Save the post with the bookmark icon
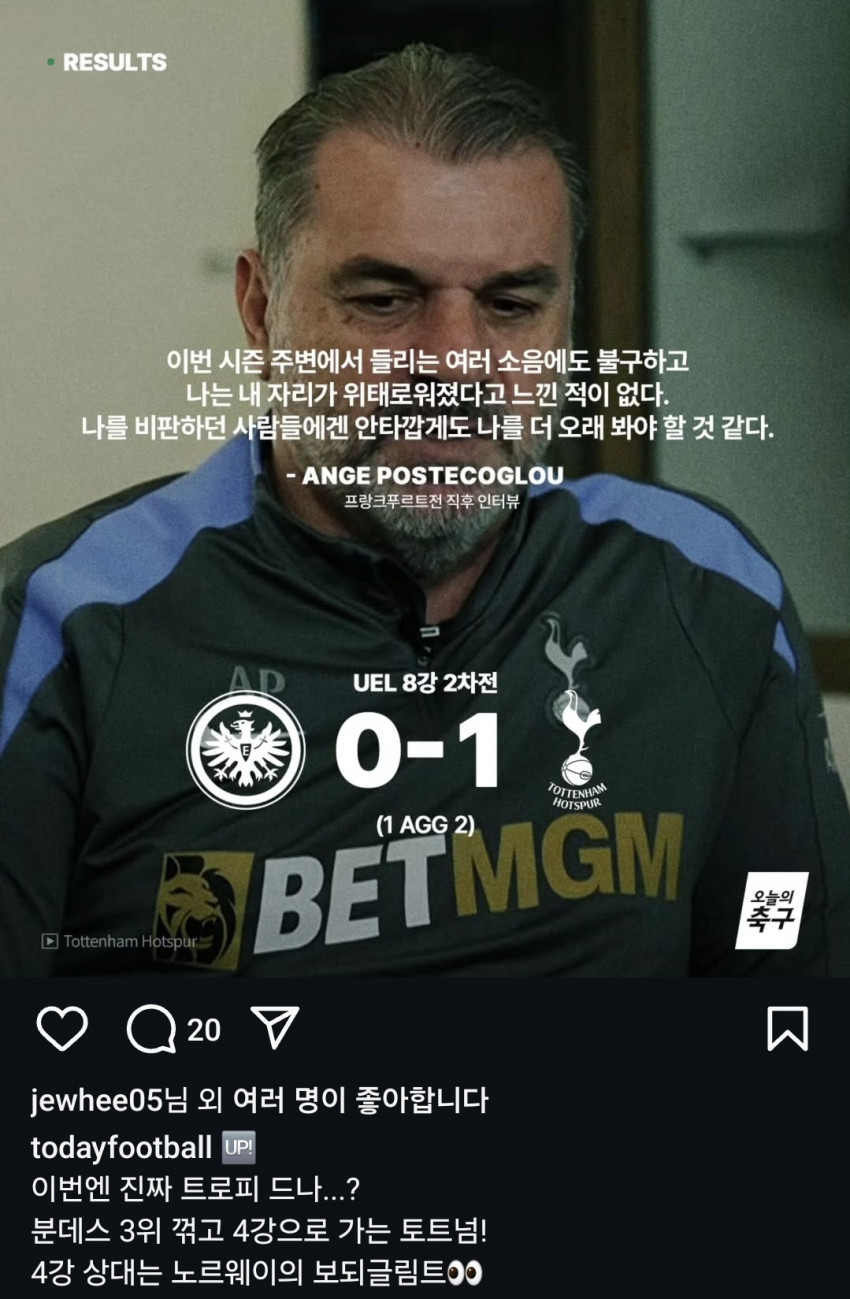This screenshot has width=850, height=1299. click(787, 1029)
